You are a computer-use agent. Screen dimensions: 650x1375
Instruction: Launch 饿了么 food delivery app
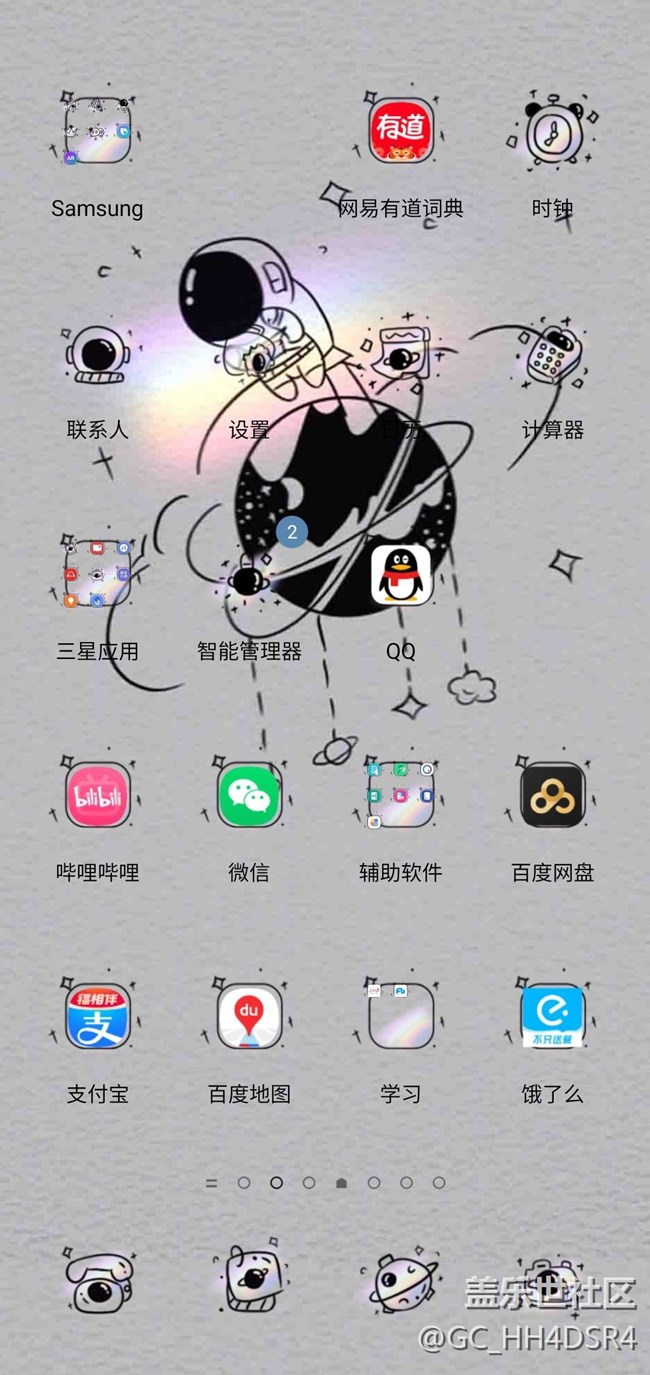pos(552,1017)
